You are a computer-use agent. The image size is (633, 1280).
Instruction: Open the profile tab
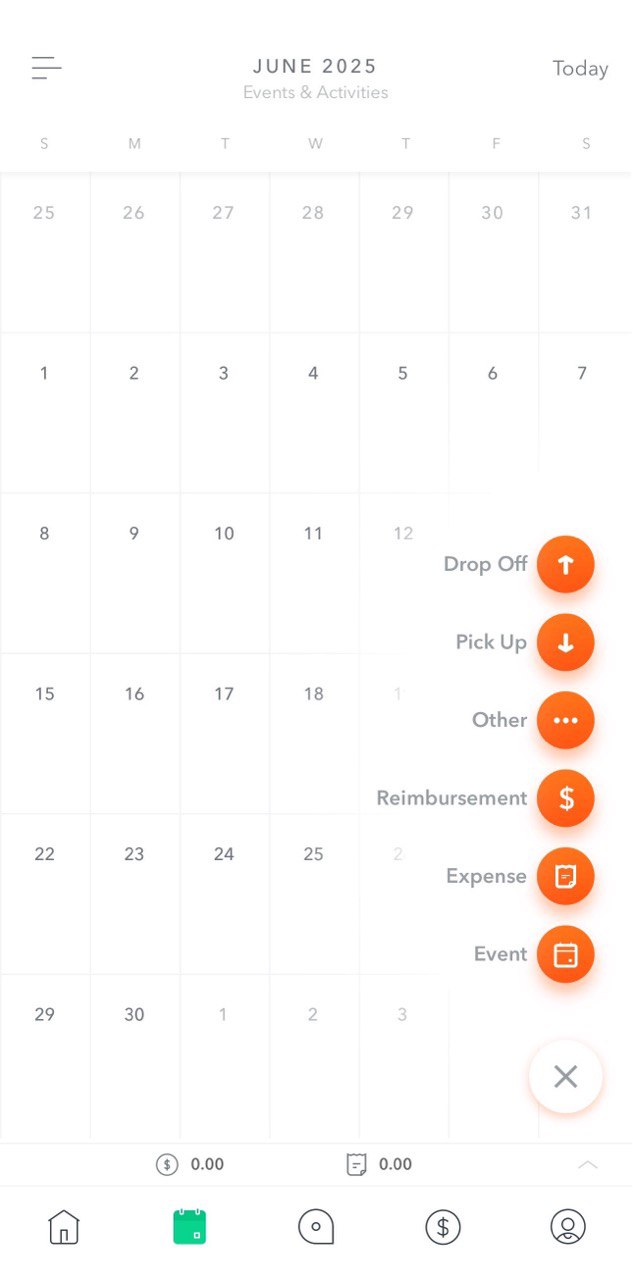click(x=568, y=1226)
